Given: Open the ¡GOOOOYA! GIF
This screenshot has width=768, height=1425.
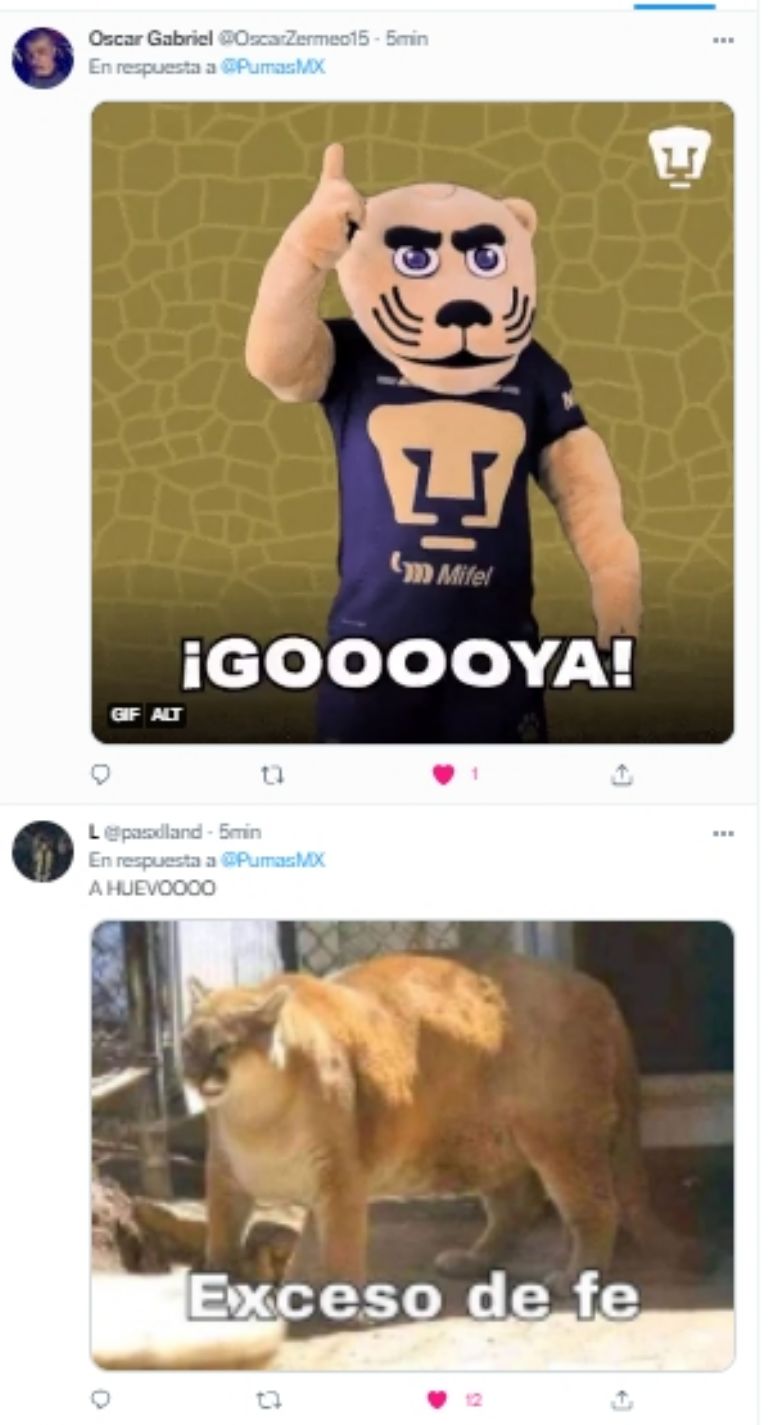Looking at the screenshot, I should pos(412,420).
